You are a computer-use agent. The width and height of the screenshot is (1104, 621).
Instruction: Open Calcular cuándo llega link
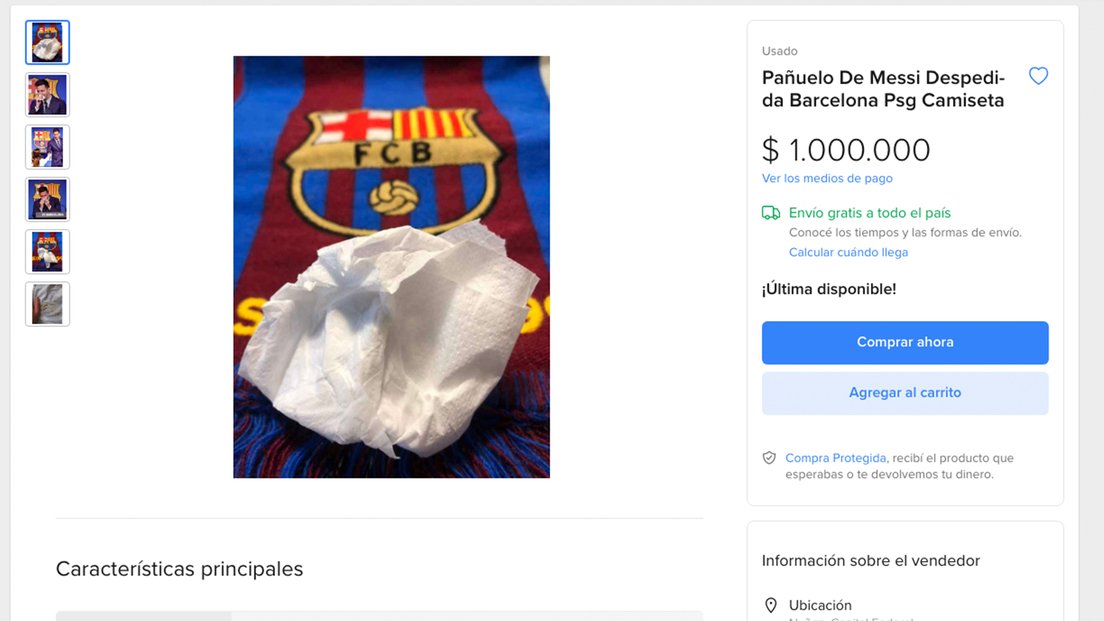point(848,252)
